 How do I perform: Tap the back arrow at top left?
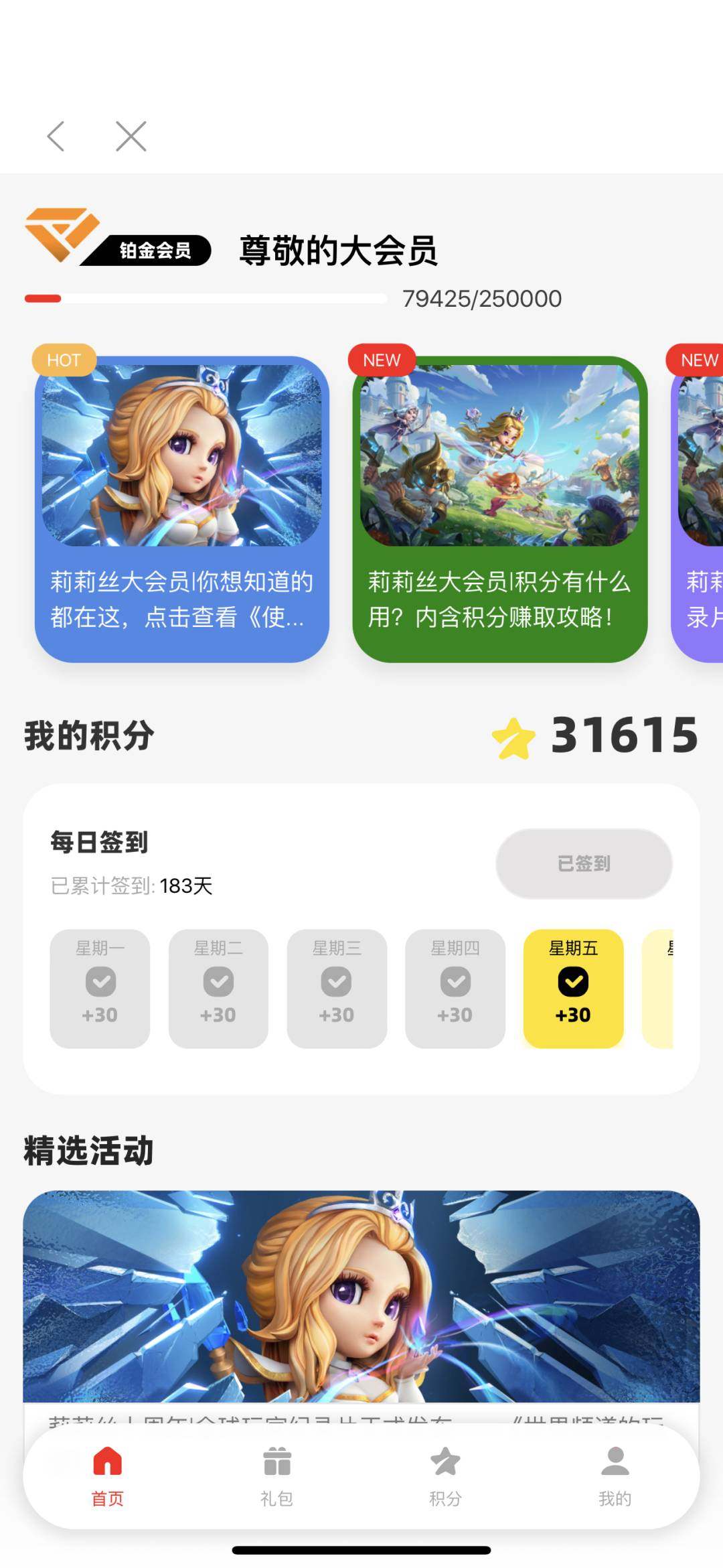click(56, 136)
